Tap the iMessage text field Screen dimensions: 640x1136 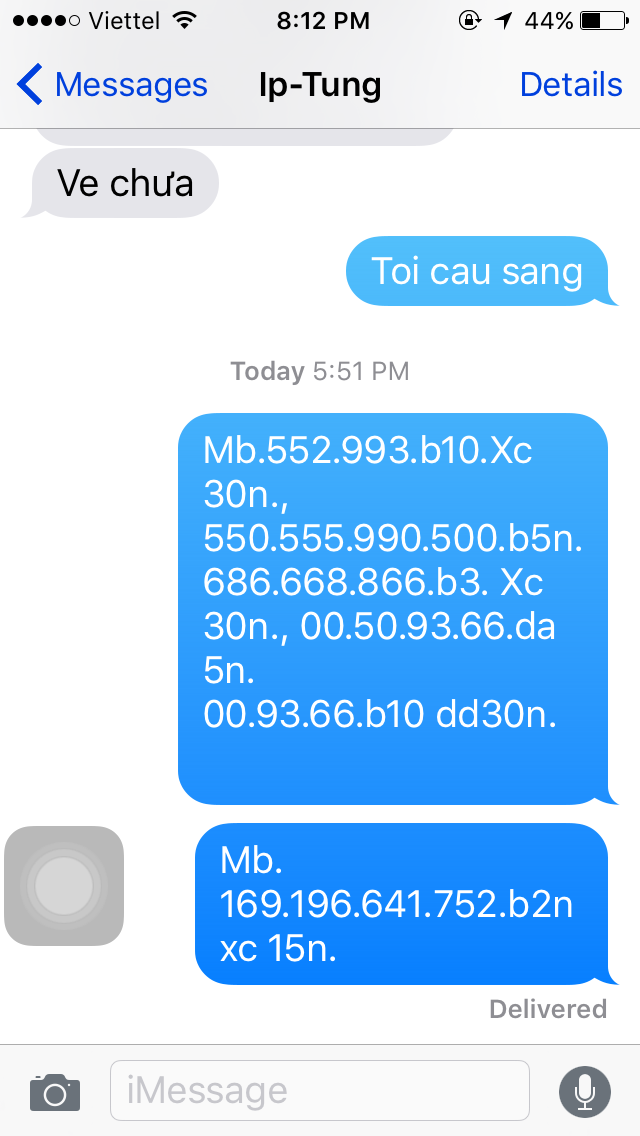(319, 1090)
